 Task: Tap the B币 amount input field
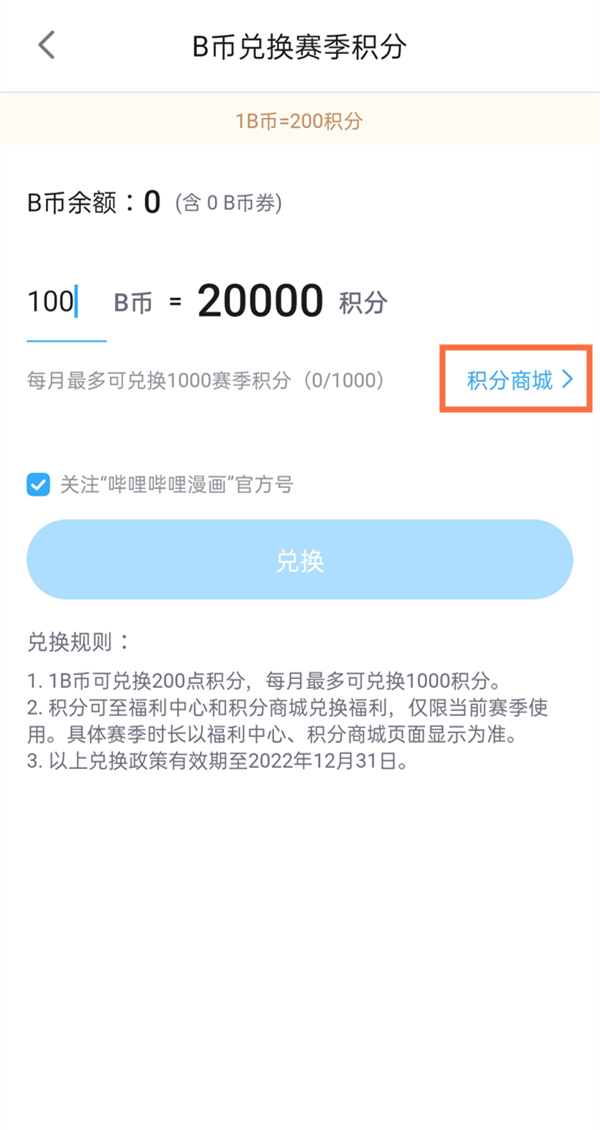(x=62, y=302)
